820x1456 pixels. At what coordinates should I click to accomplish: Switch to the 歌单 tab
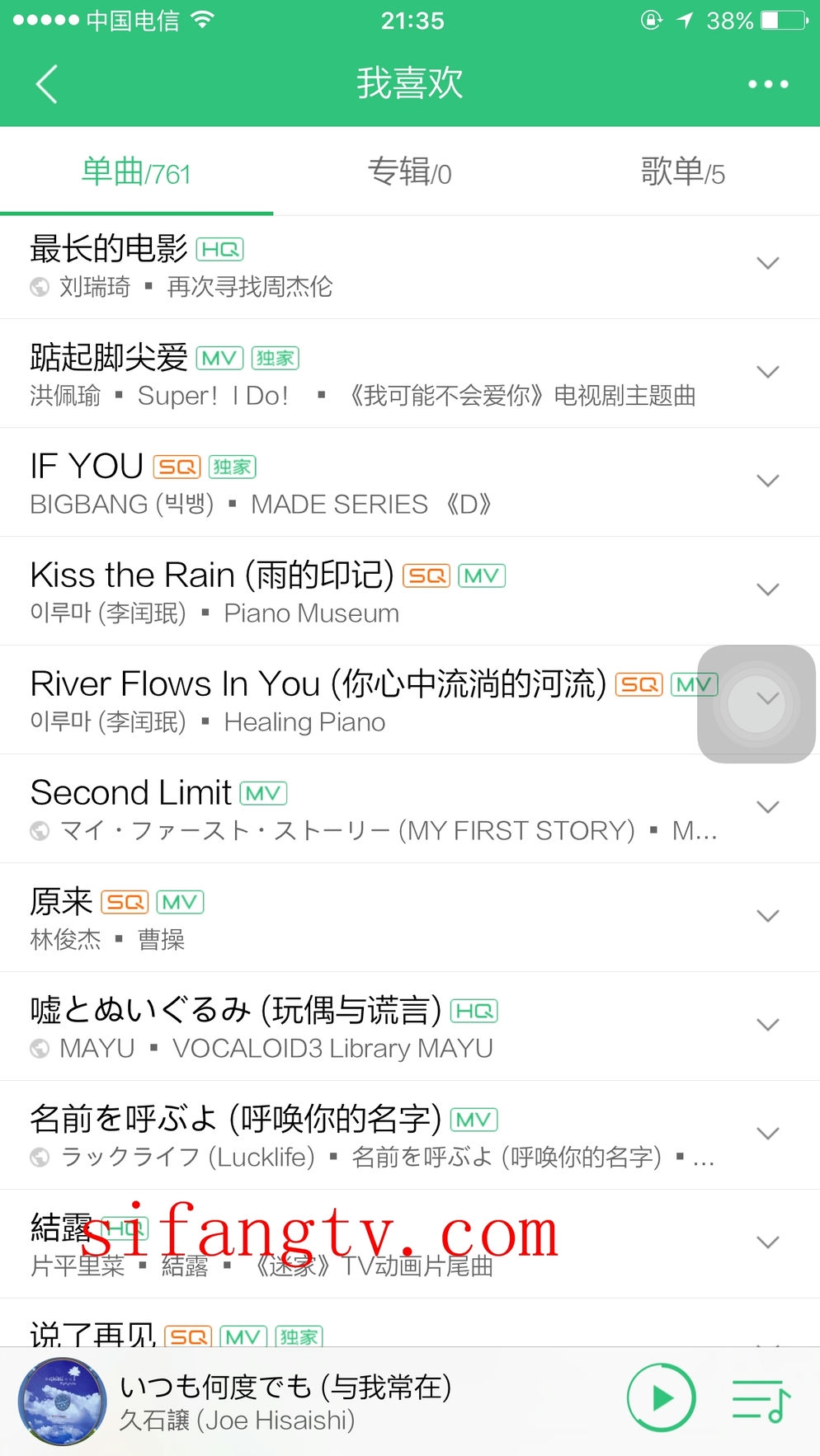click(682, 172)
